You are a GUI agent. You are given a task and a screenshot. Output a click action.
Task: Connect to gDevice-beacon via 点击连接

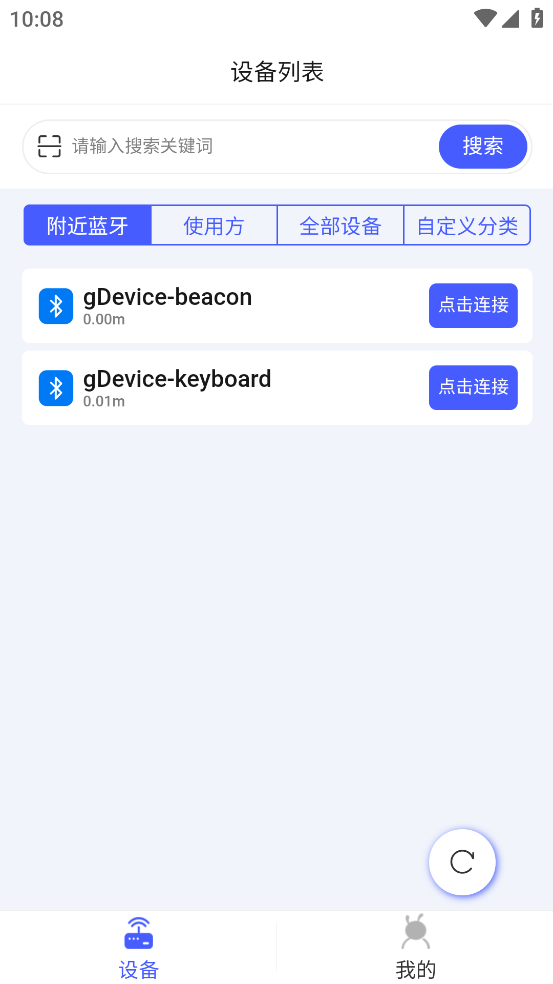click(x=473, y=306)
